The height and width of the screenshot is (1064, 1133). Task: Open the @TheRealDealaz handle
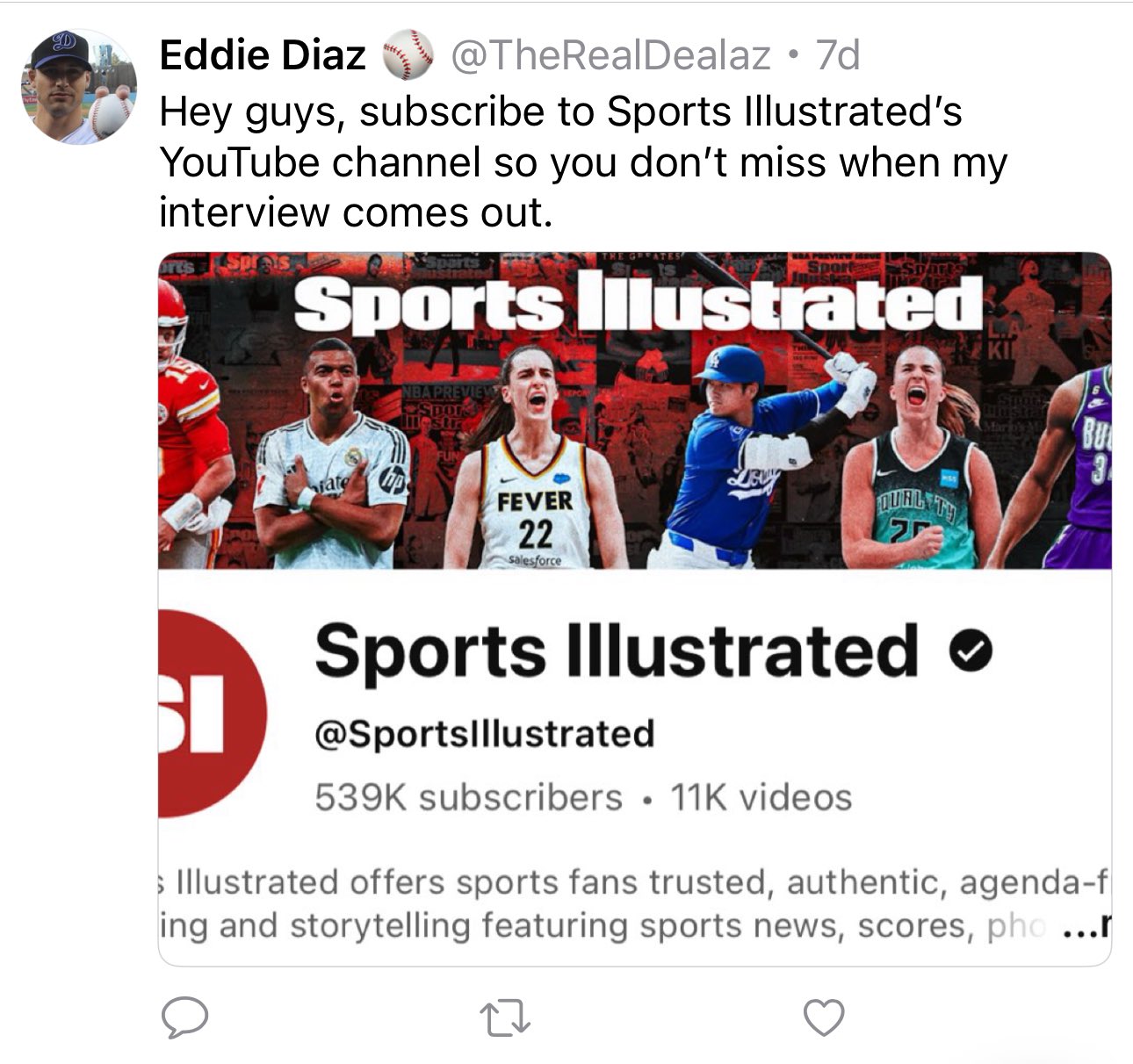point(610,56)
